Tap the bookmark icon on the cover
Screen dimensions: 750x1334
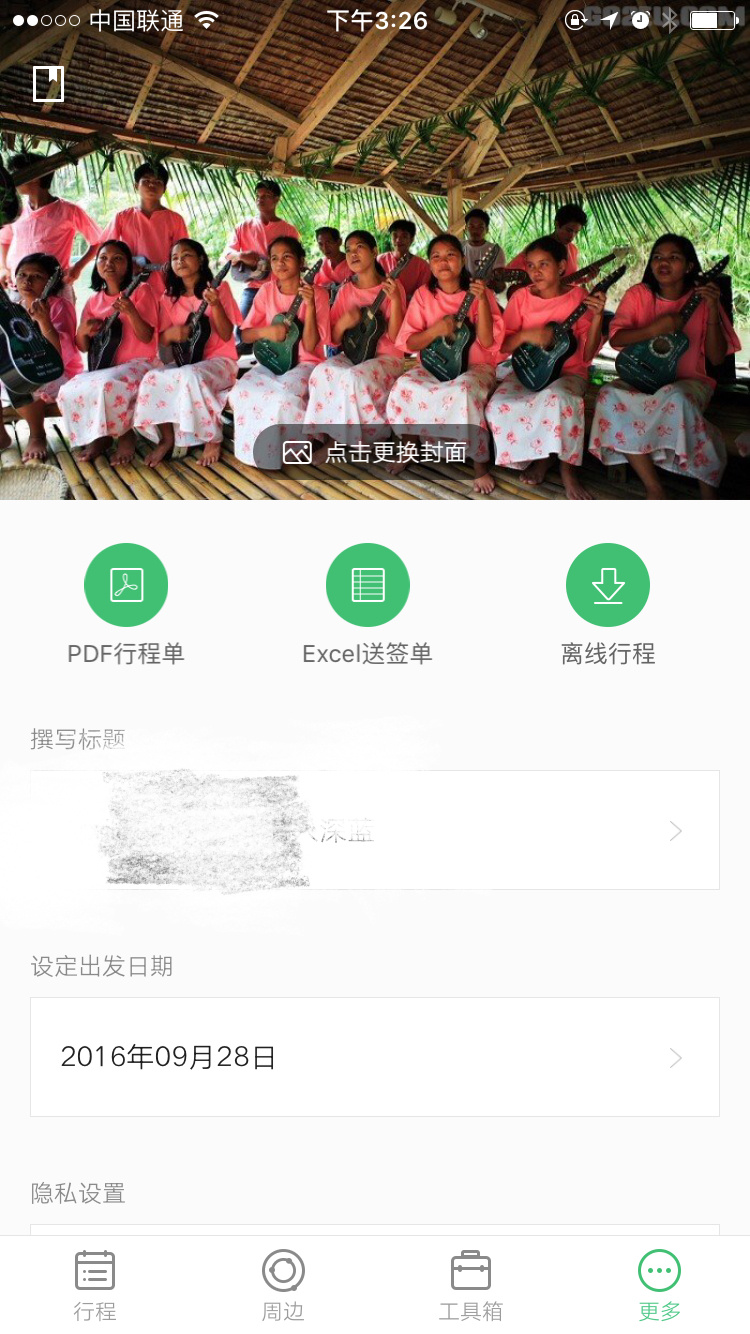click(48, 84)
